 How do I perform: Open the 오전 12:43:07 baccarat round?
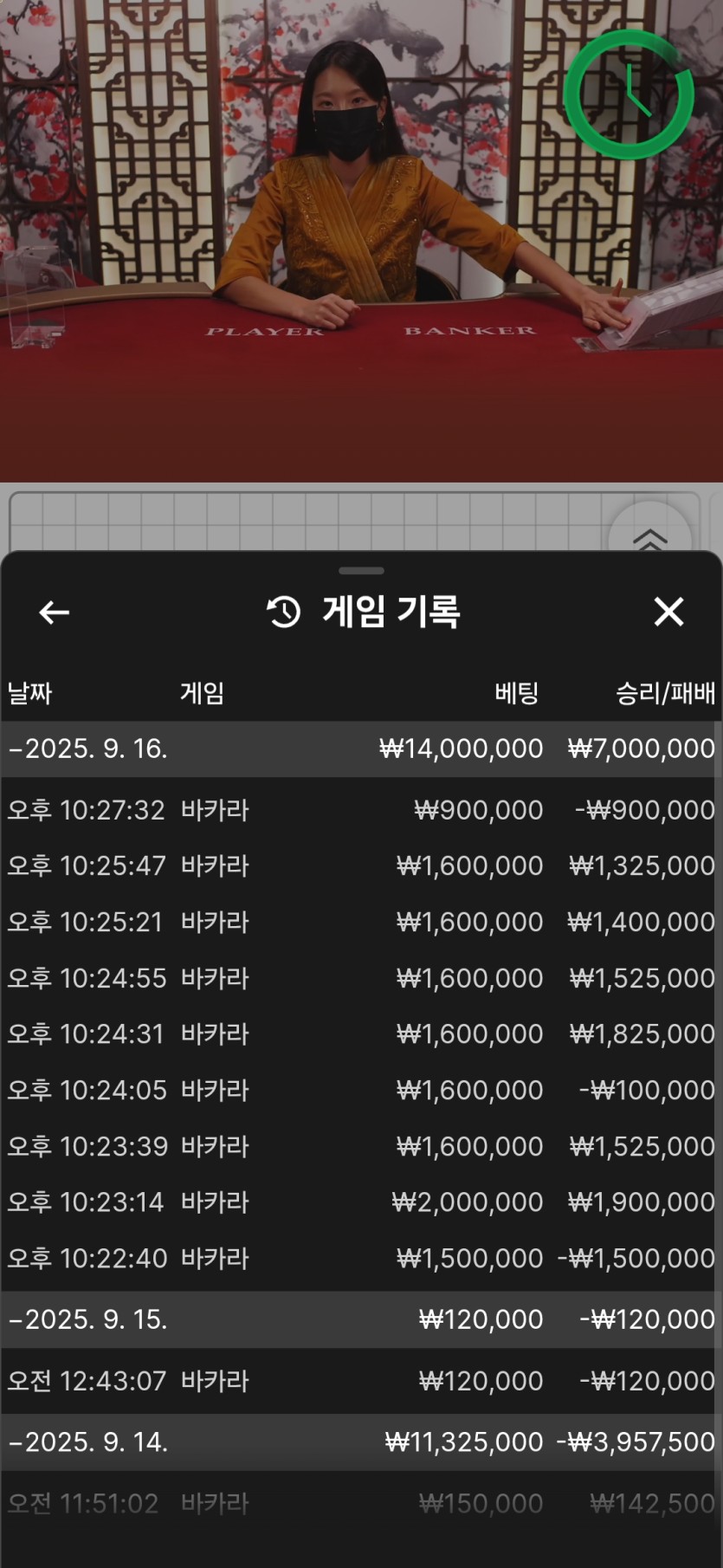pyautogui.click(x=361, y=1381)
